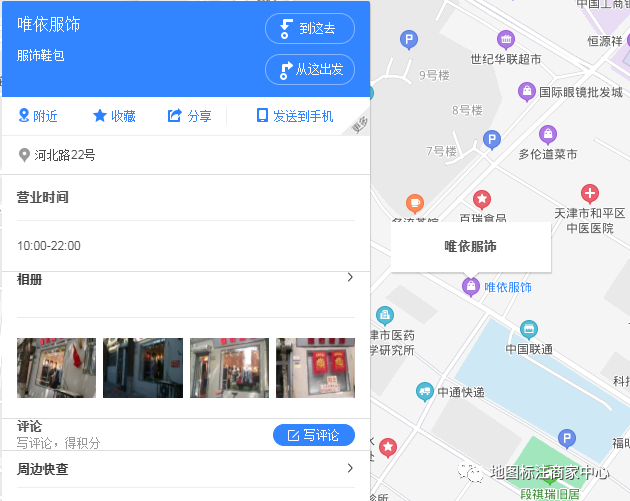Save this place with 收藏
The image size is (630, 501).
coord(114,116)
